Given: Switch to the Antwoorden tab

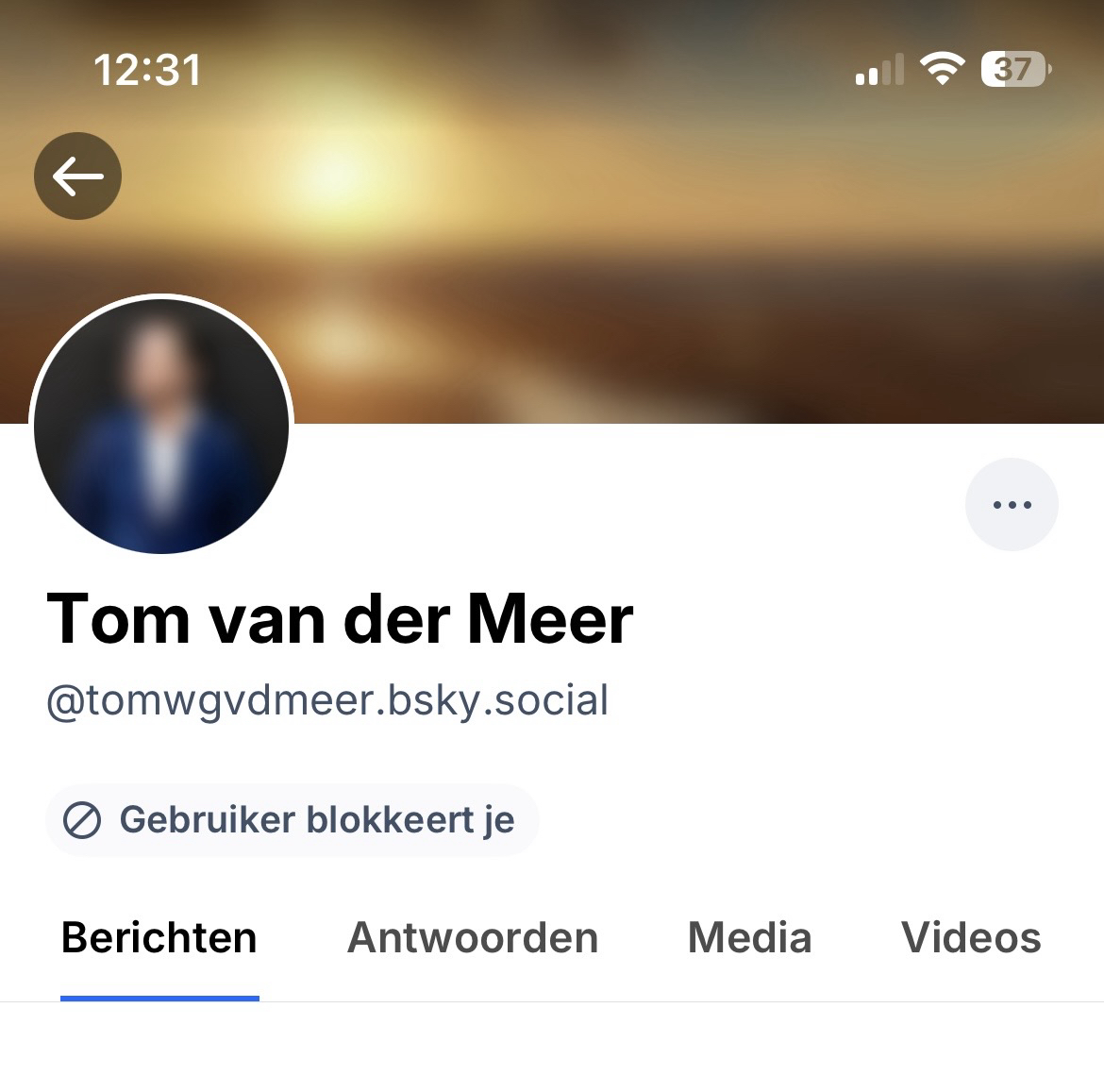Looking at the screenshot, I should tap(473, 938).
